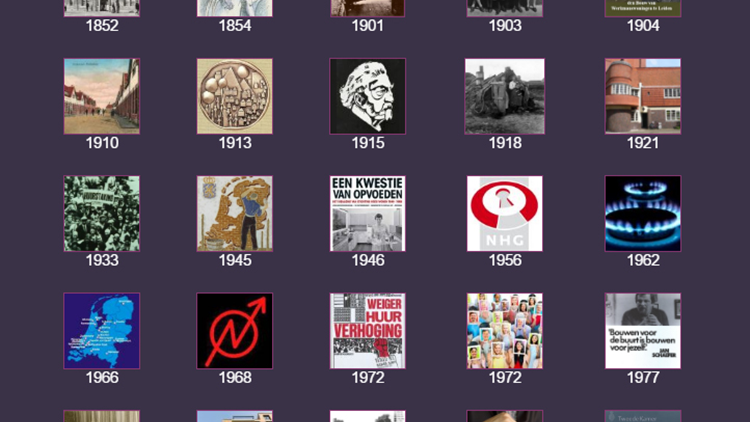
Task: Open the 1962 gas flame tile
Action: pyautogui.click(x=643, y=213)
